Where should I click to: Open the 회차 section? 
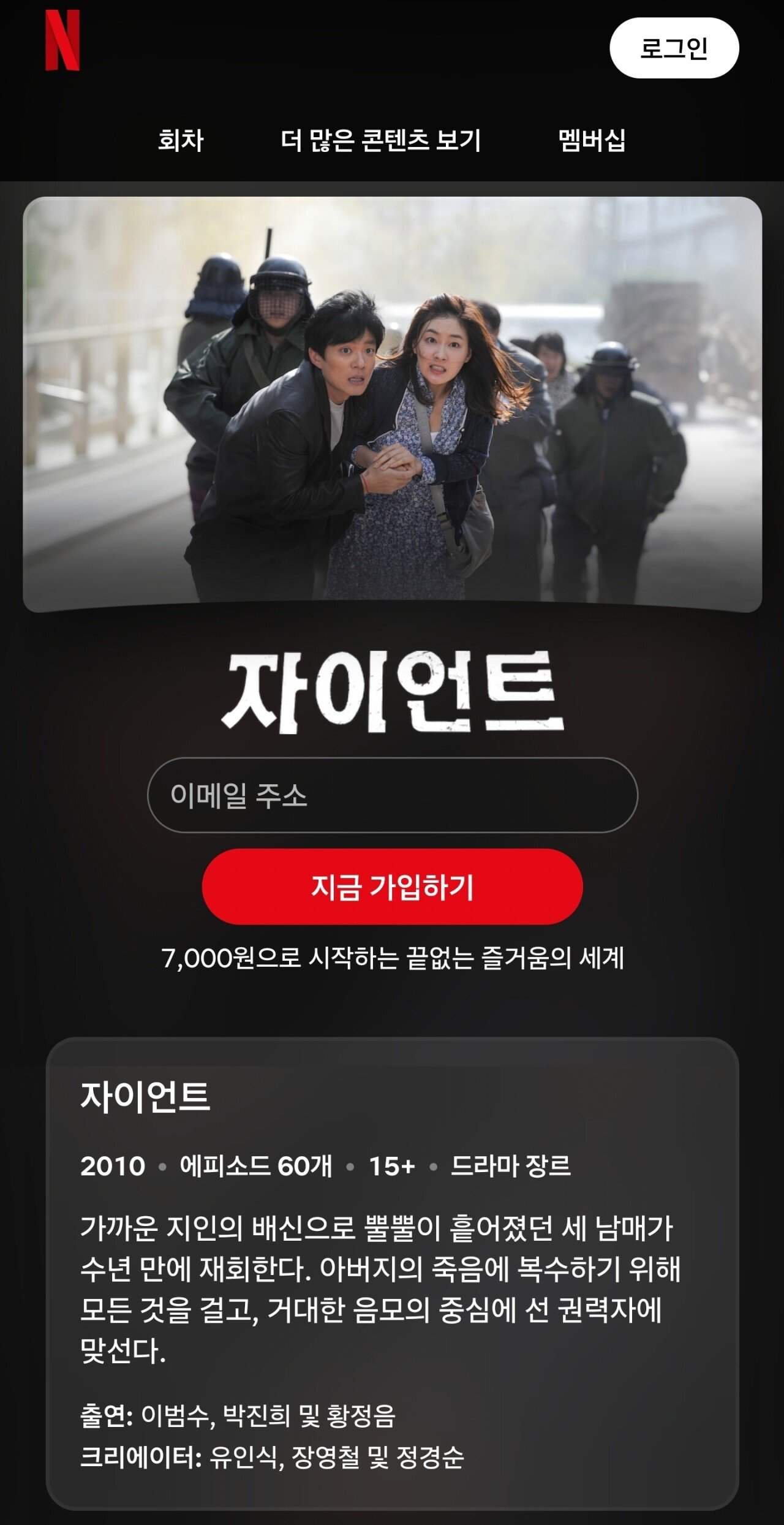point(181,140)
